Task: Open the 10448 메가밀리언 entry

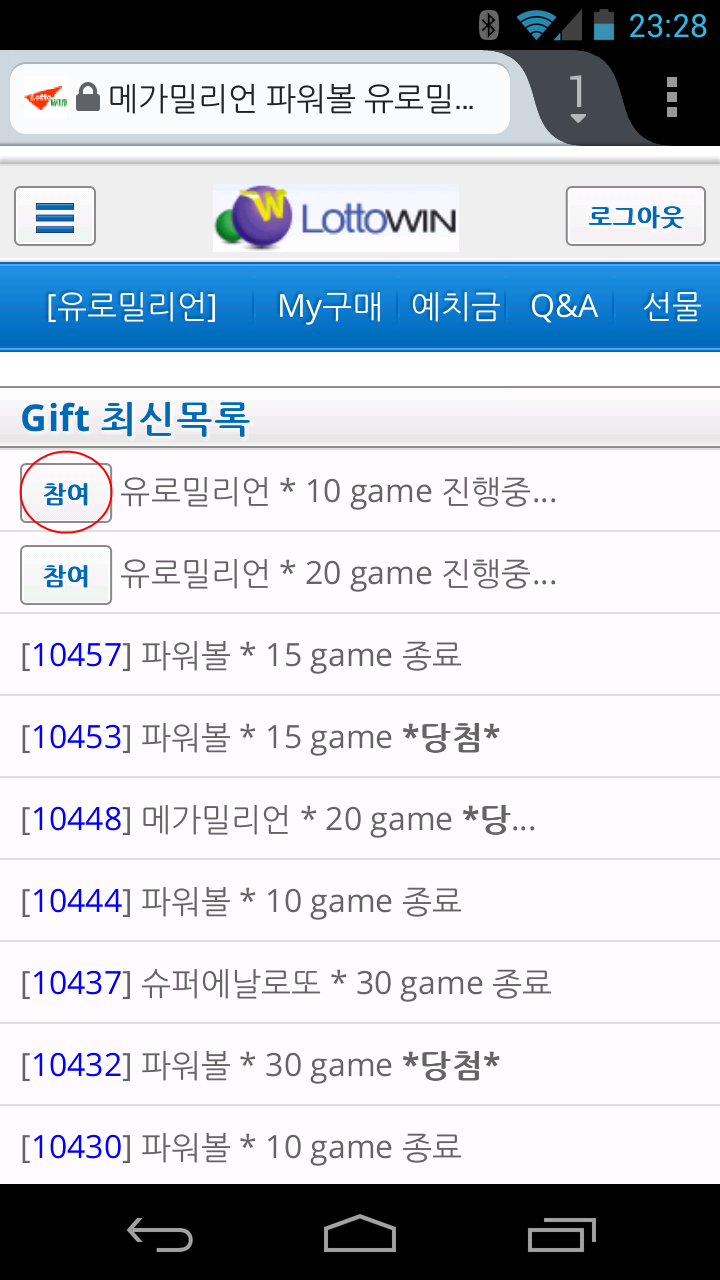Action: (x=77, y=820)
